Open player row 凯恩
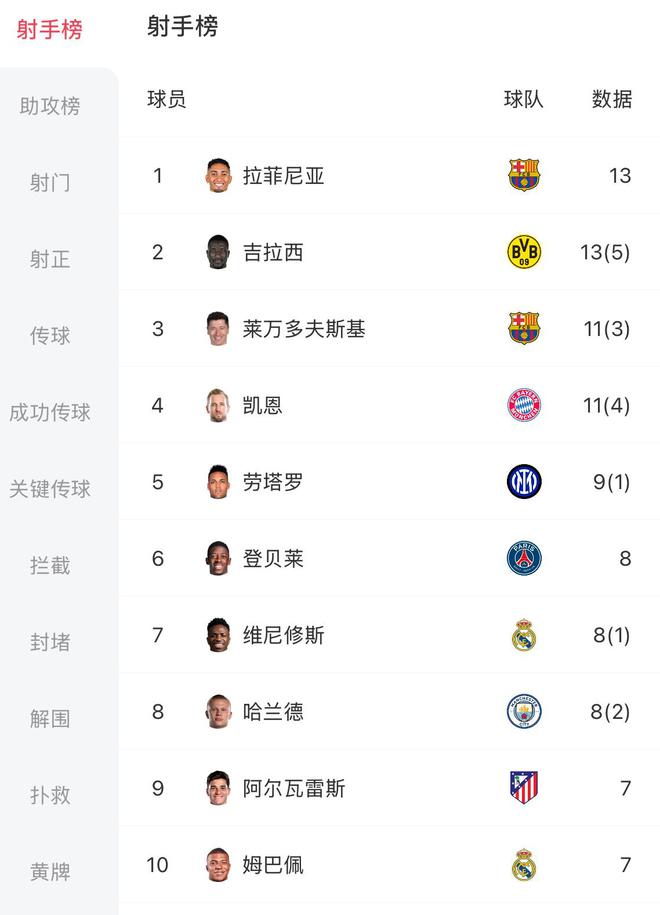660x915 pixels. [x=262, y=405]
